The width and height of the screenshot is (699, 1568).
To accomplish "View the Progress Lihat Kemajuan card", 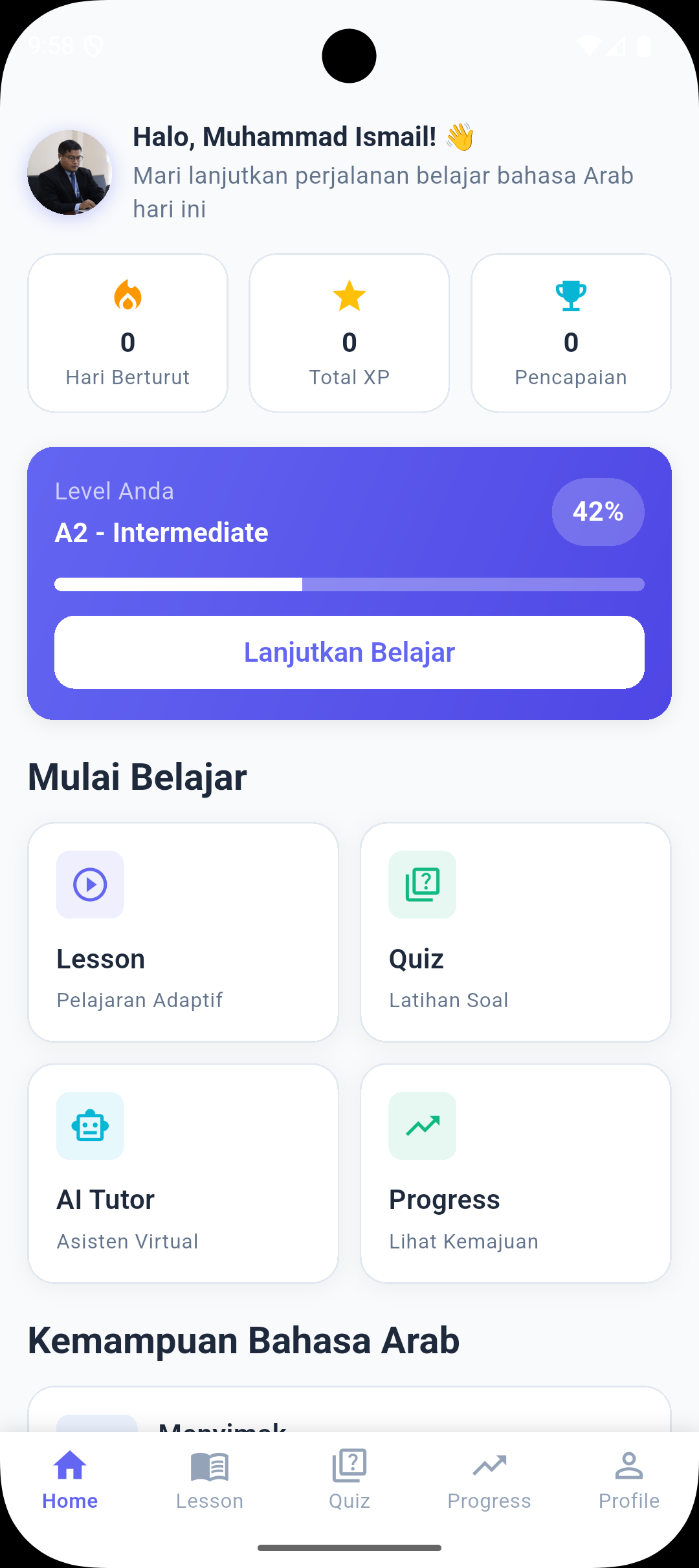I will pos(515,1173).
